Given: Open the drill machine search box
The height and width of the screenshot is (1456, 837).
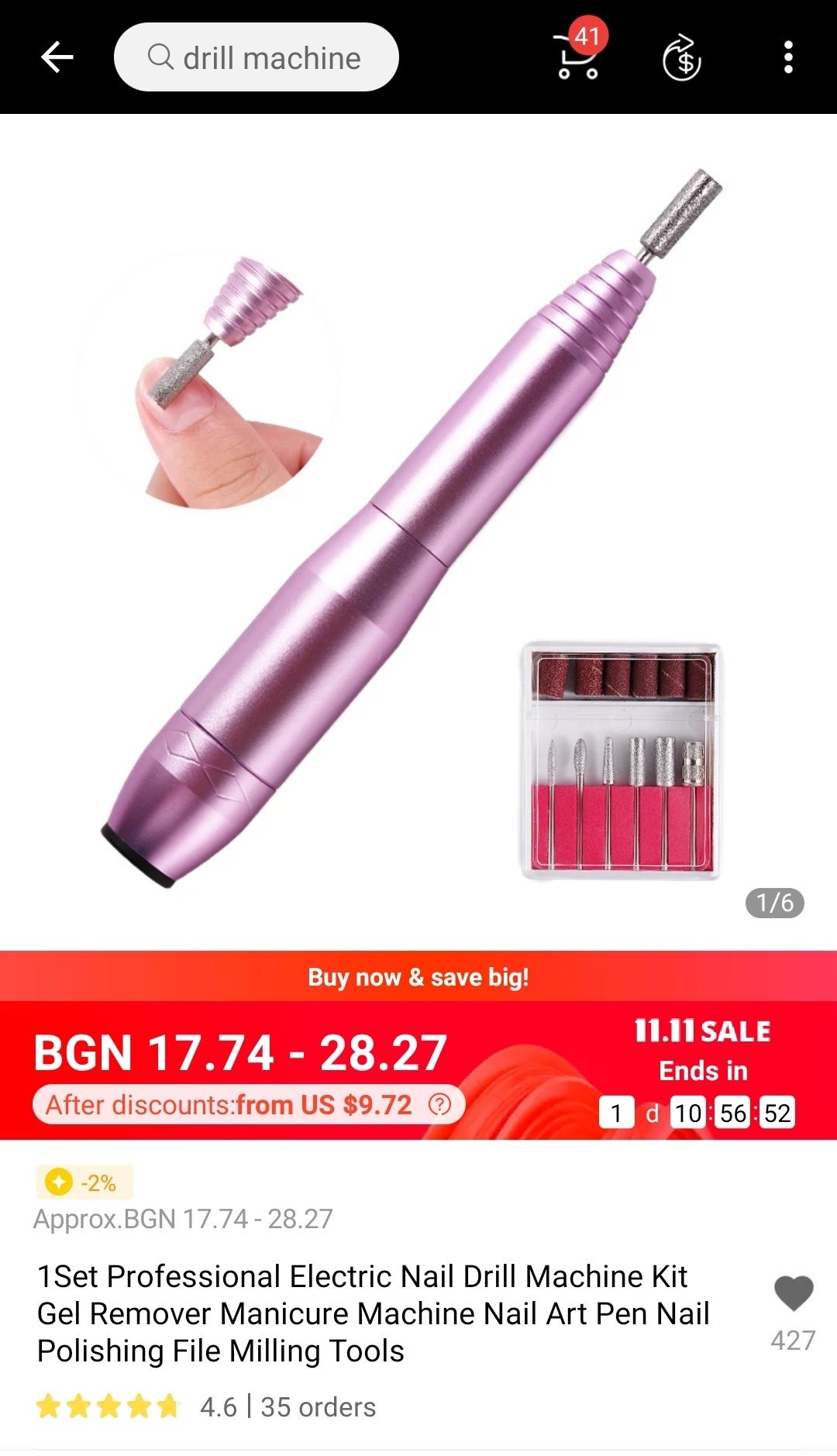Looking at the screenshot, I should pos(257,57).
